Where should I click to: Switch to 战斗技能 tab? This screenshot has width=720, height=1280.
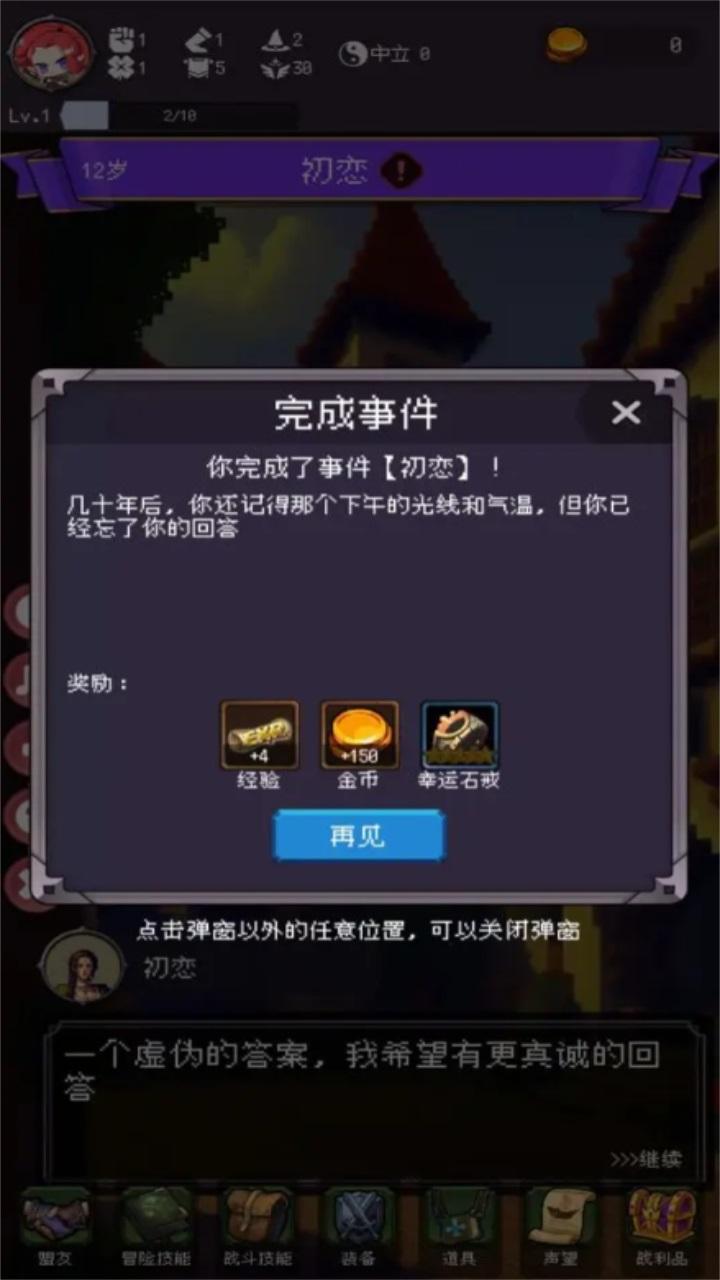[258, 1225]
